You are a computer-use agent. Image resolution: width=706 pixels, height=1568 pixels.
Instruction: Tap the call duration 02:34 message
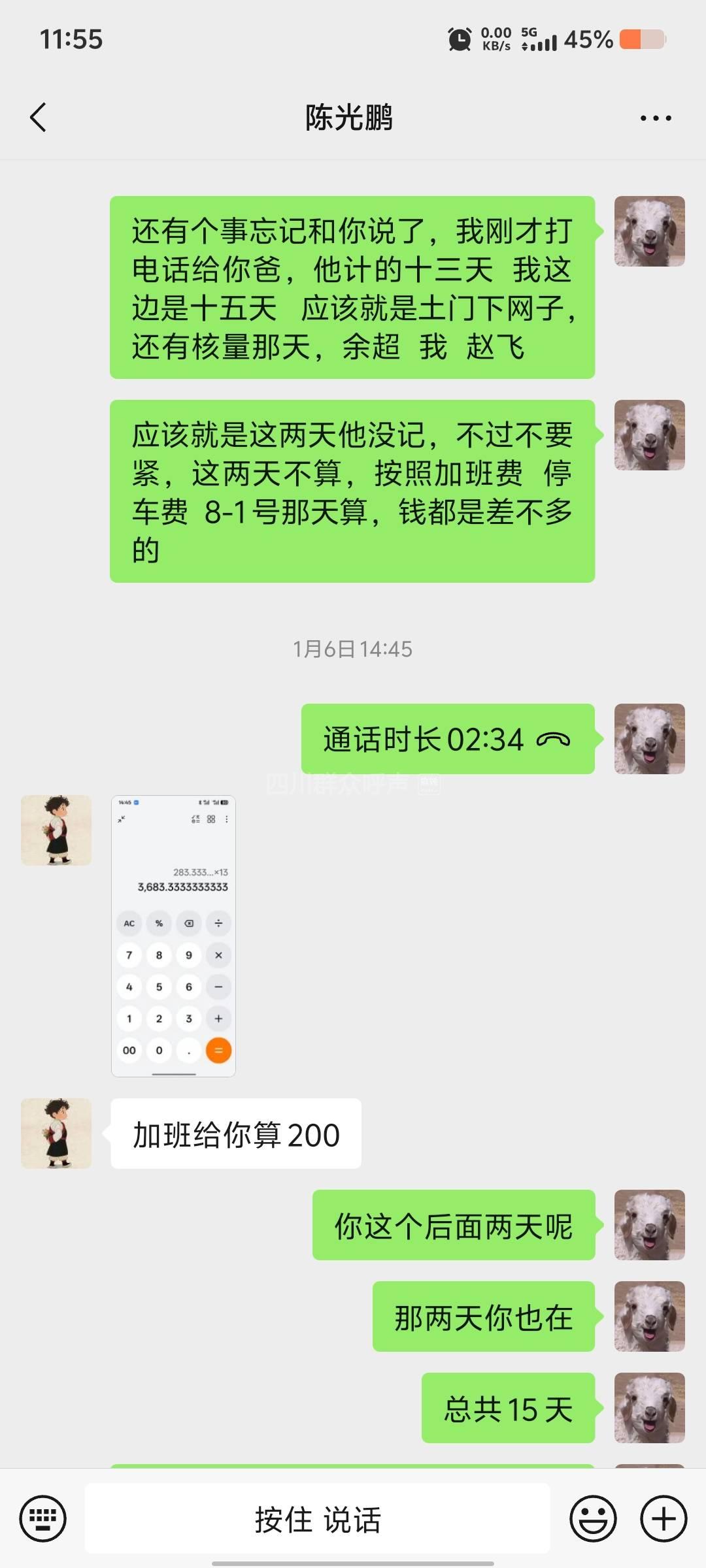tap(447, 739)
